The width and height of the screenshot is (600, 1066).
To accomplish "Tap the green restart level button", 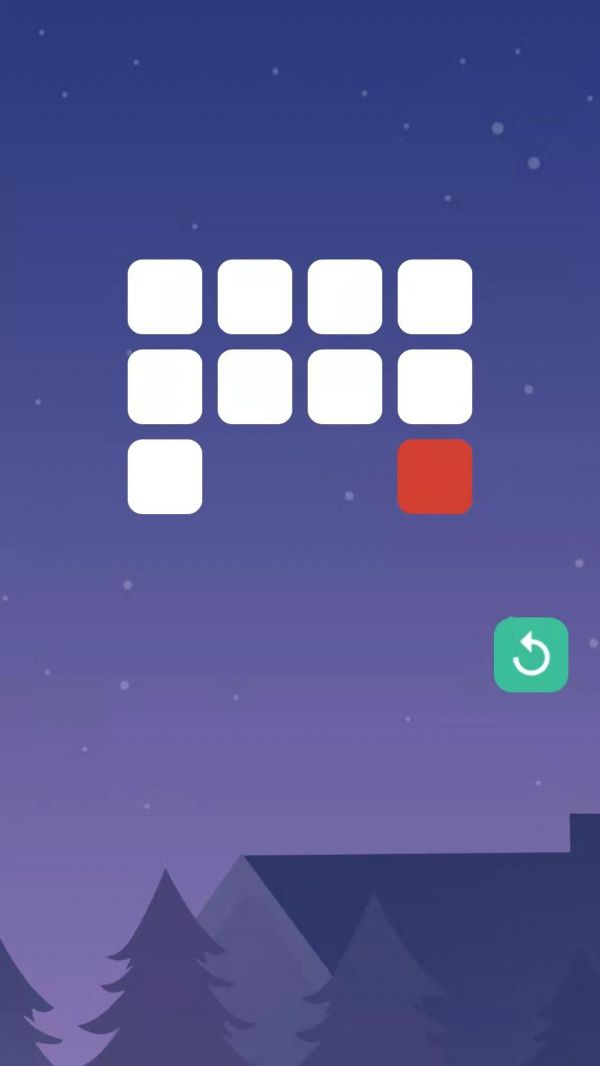I will [531, 655].
